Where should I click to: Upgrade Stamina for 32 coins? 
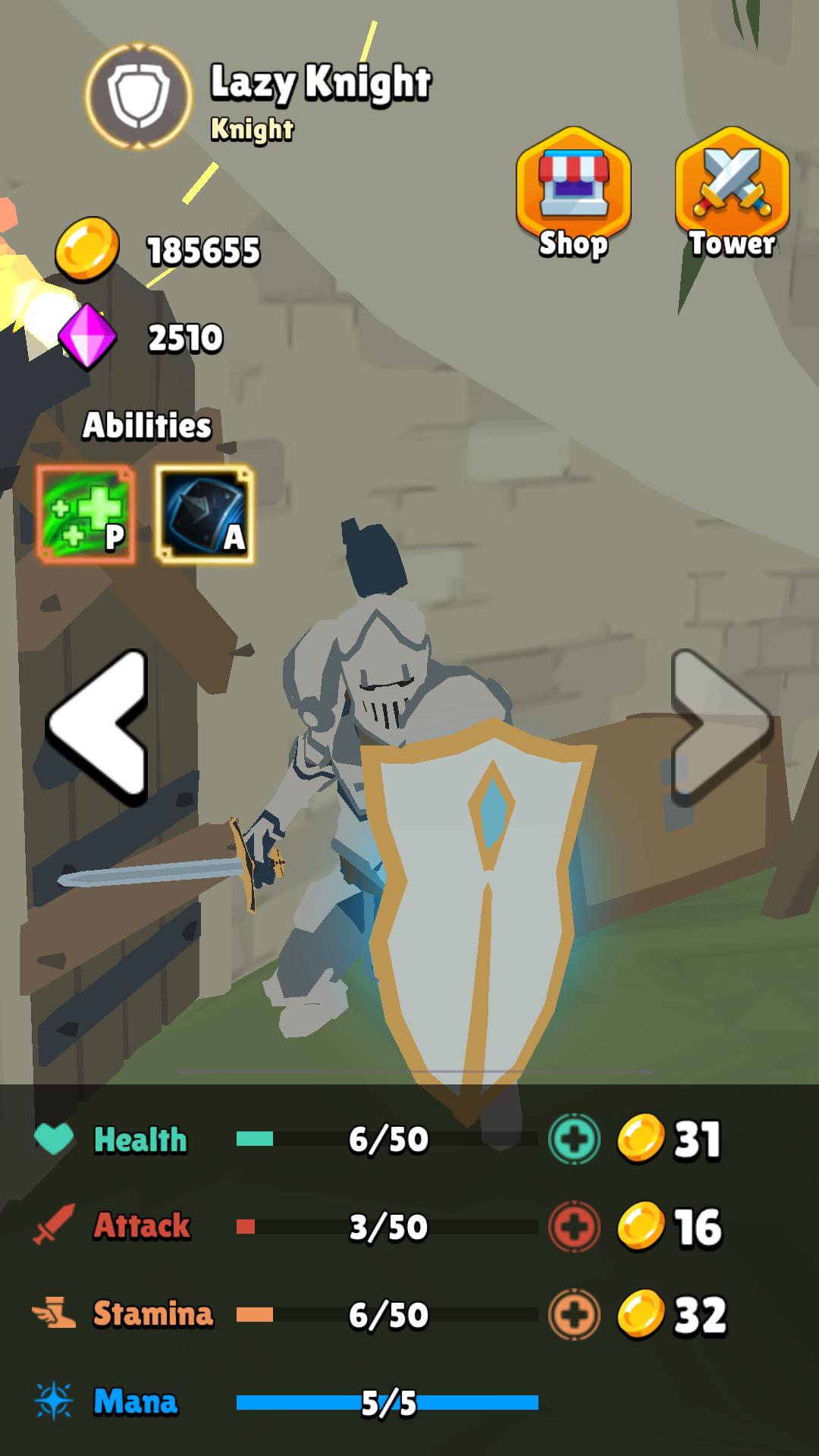tap(574, 1314)
